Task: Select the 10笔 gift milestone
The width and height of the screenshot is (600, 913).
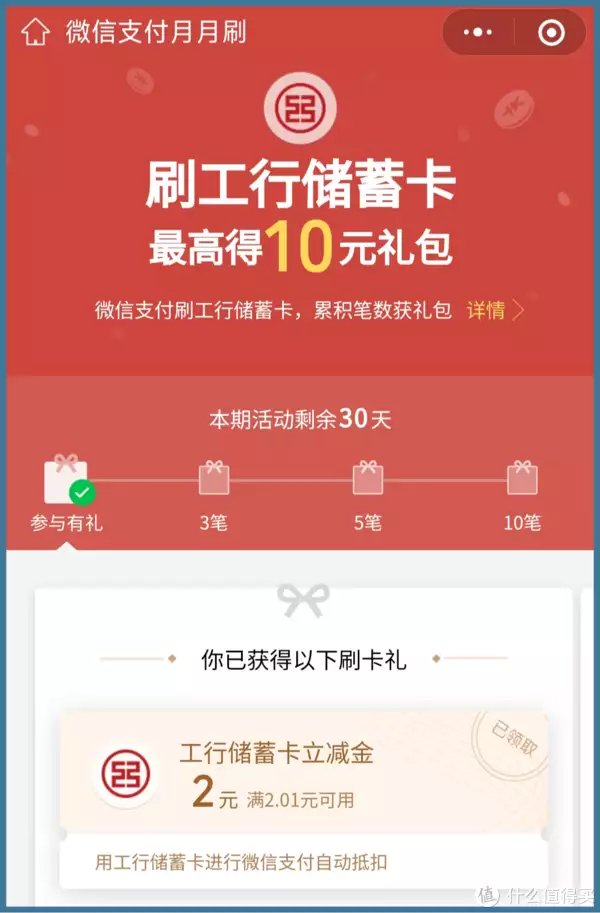Action: pyautogui.click(x=521, y=480)
